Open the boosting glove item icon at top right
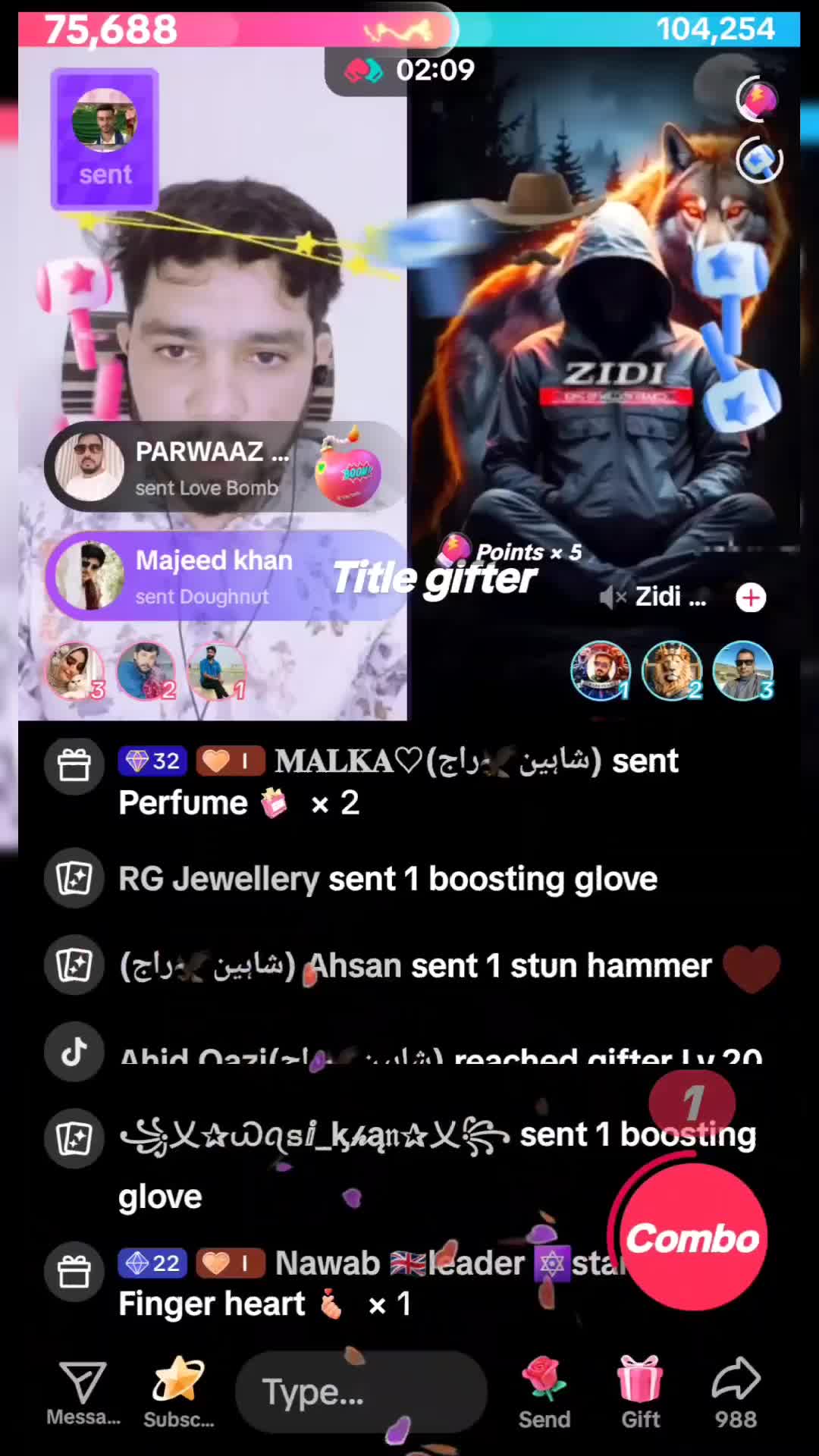The height and width of the screenshot is (1456, 819). (x=758, y=99)
